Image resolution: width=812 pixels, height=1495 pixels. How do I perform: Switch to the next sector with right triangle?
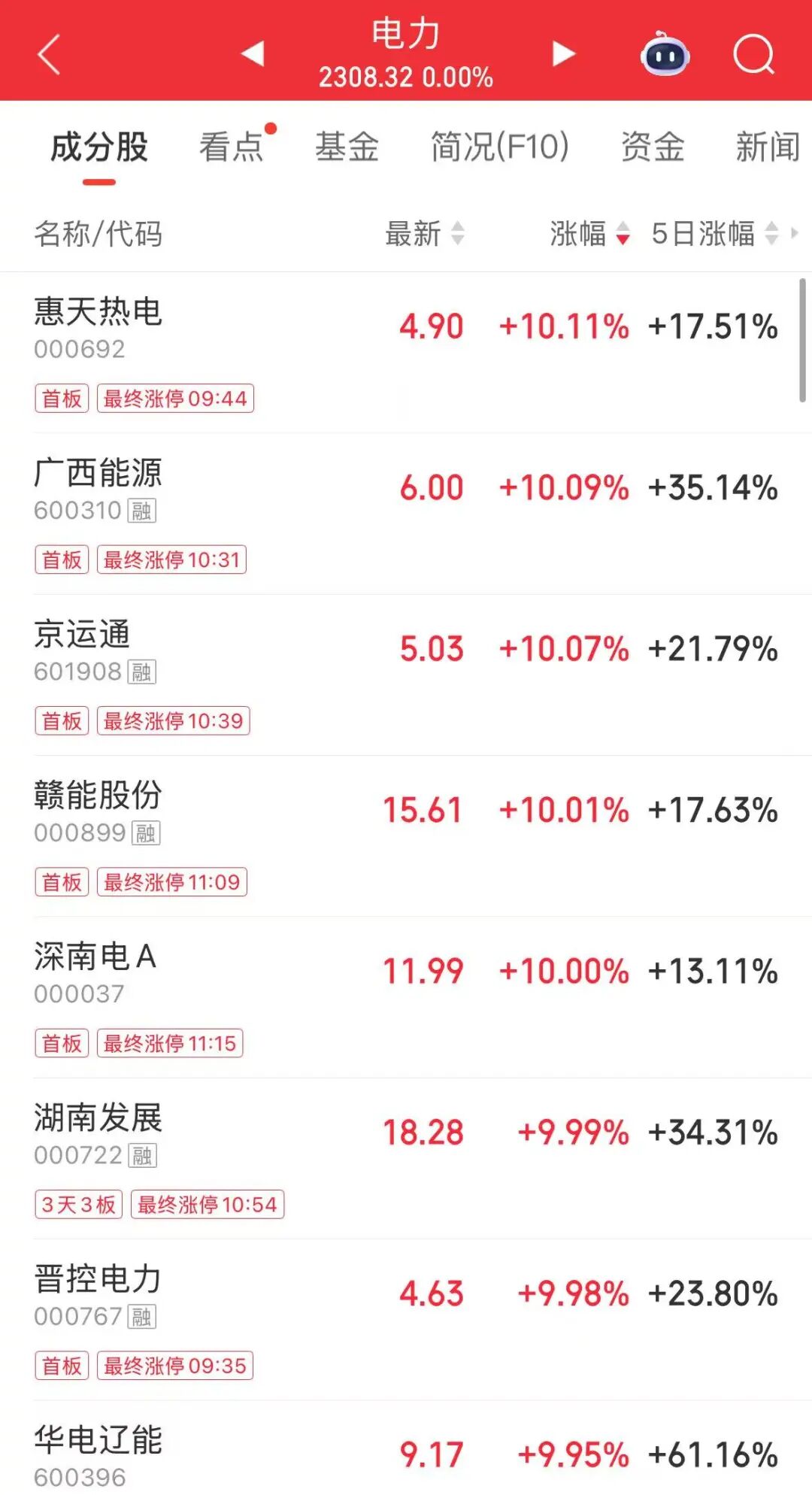(563, 53)
